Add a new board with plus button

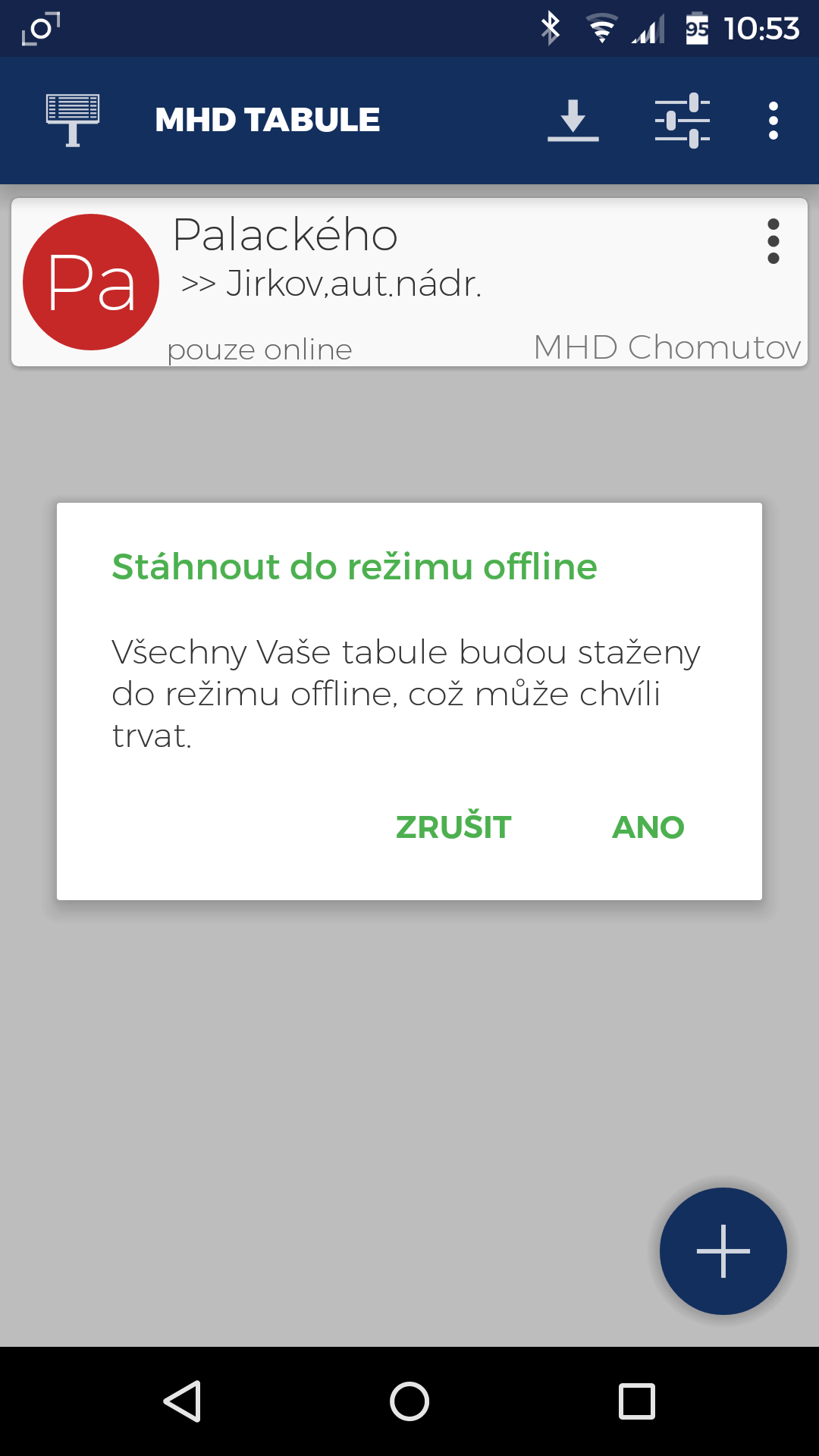coord(723,1251)
